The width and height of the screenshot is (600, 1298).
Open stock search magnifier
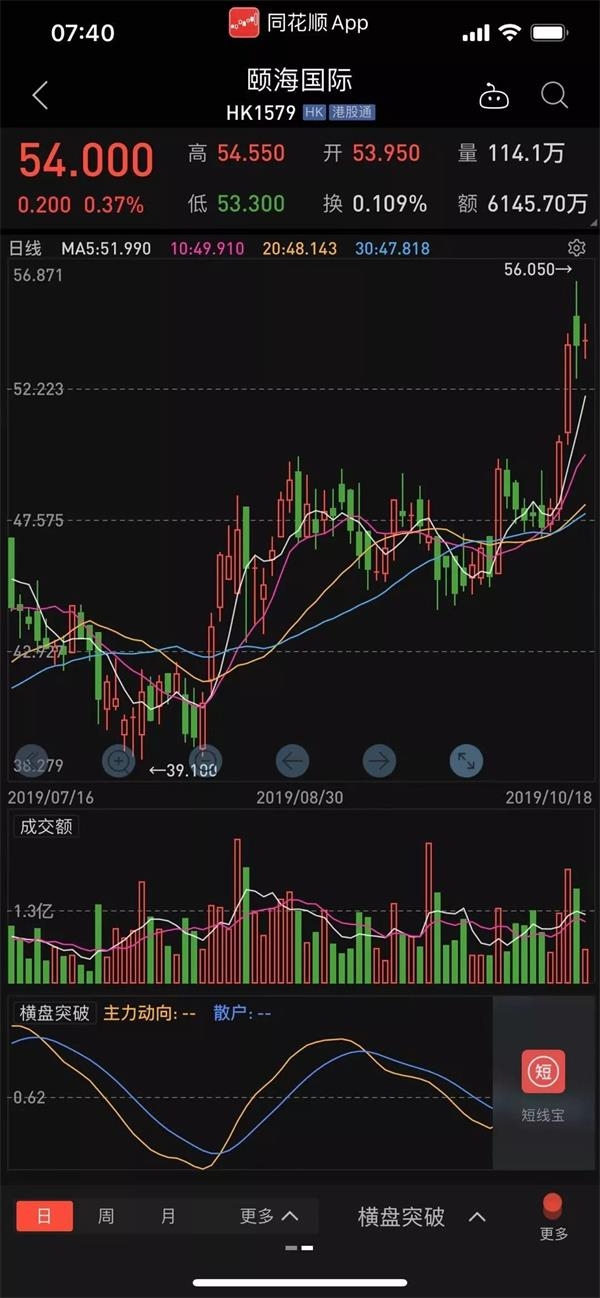coord(554,96)
